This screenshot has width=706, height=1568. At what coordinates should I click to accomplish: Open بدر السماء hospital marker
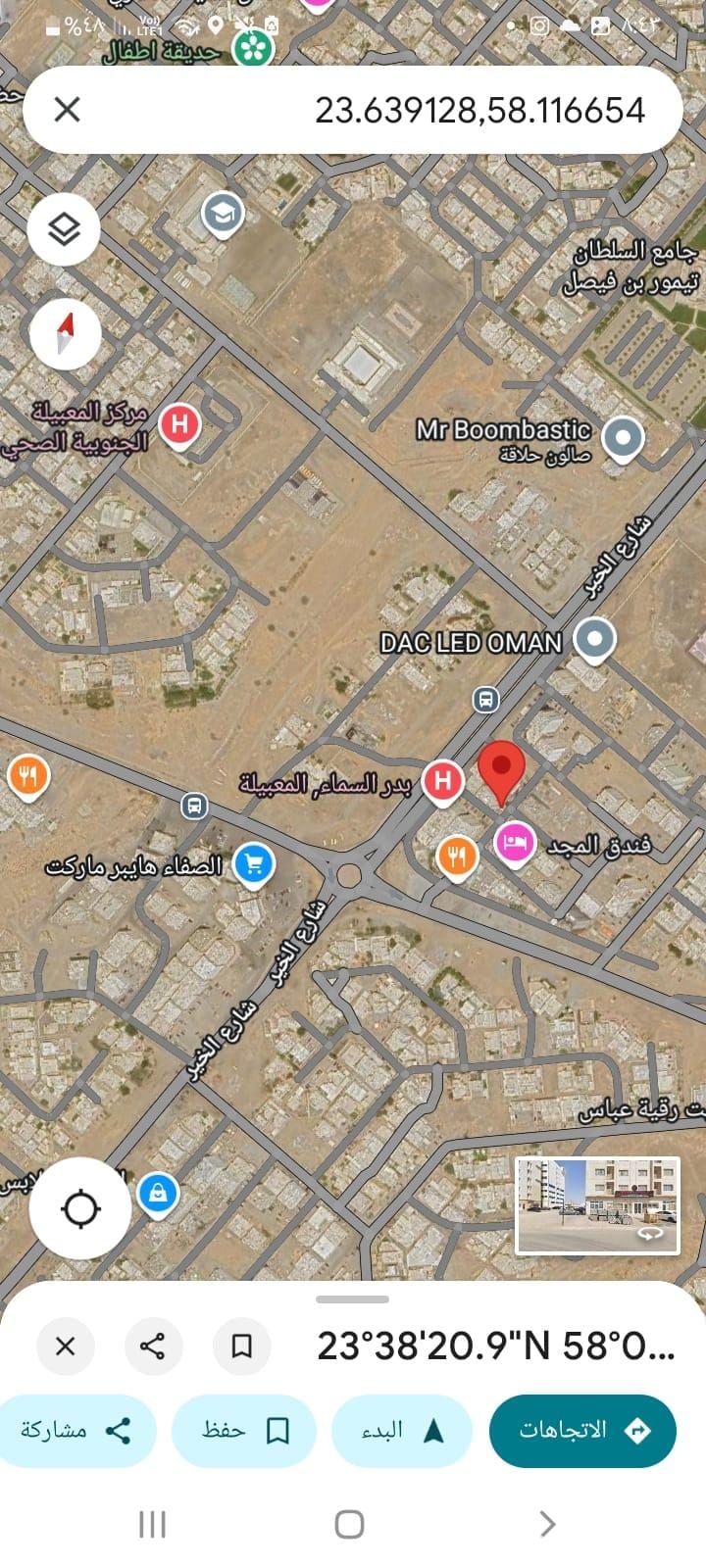point(442,781)
